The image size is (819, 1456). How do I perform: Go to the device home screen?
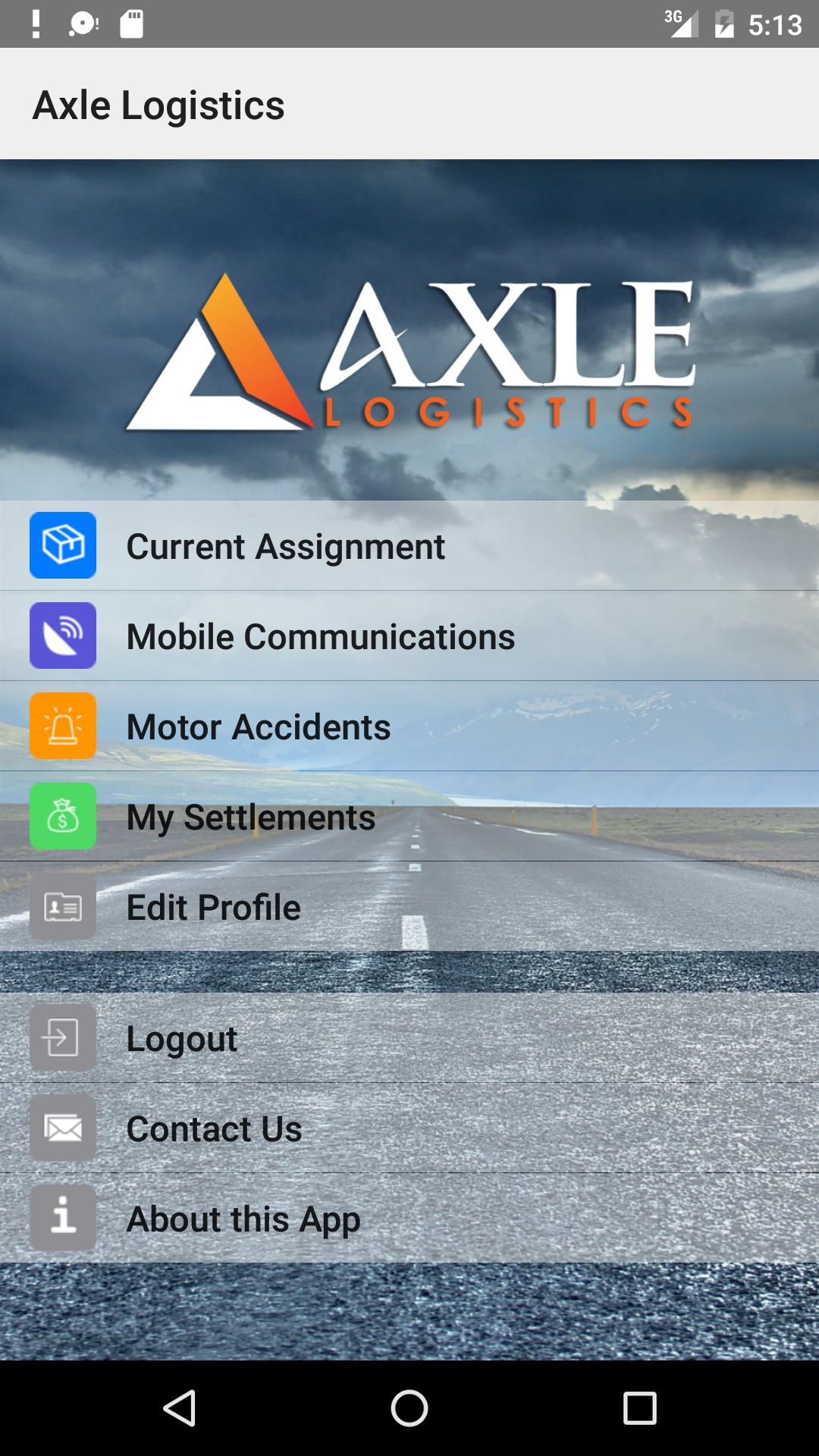point(409,1409)
